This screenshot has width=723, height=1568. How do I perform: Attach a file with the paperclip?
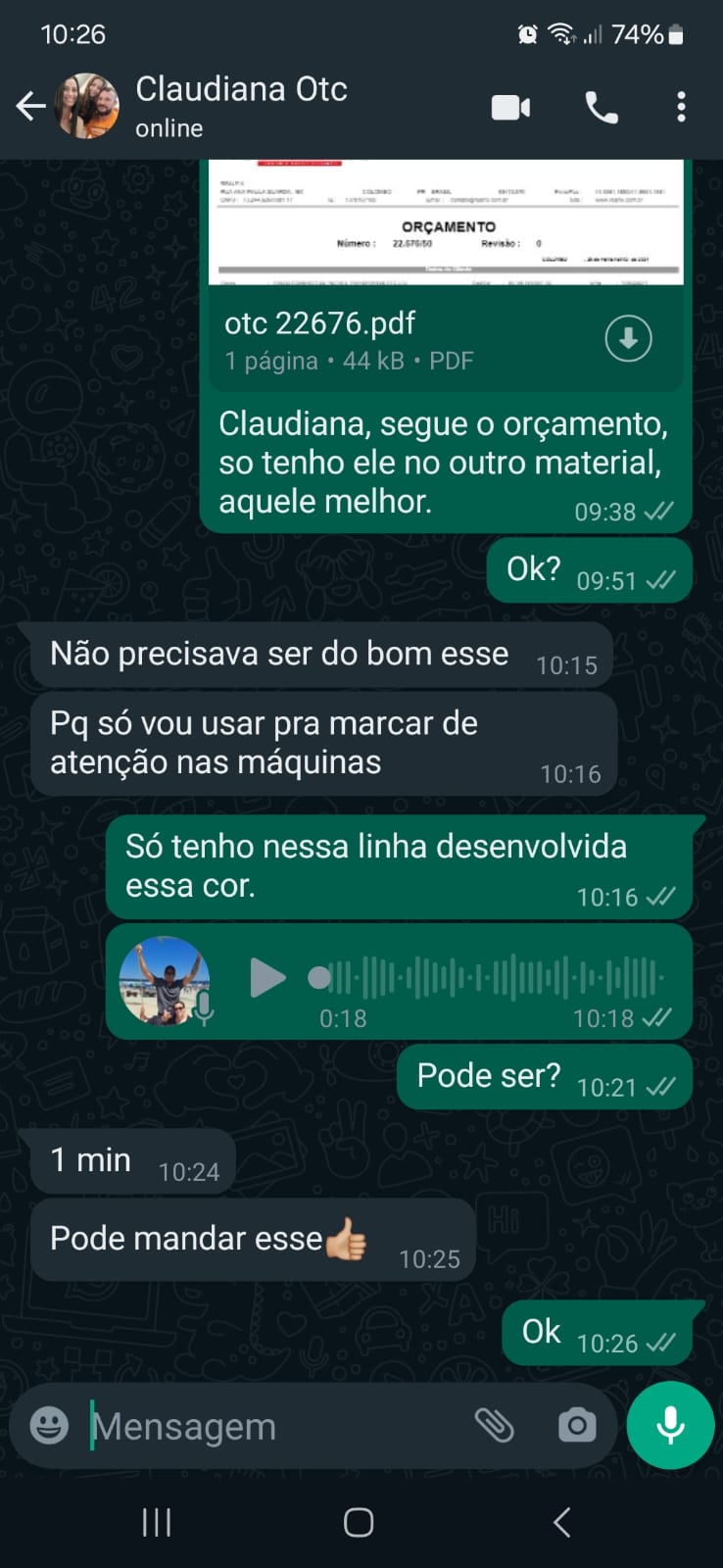pos(495,1425)
